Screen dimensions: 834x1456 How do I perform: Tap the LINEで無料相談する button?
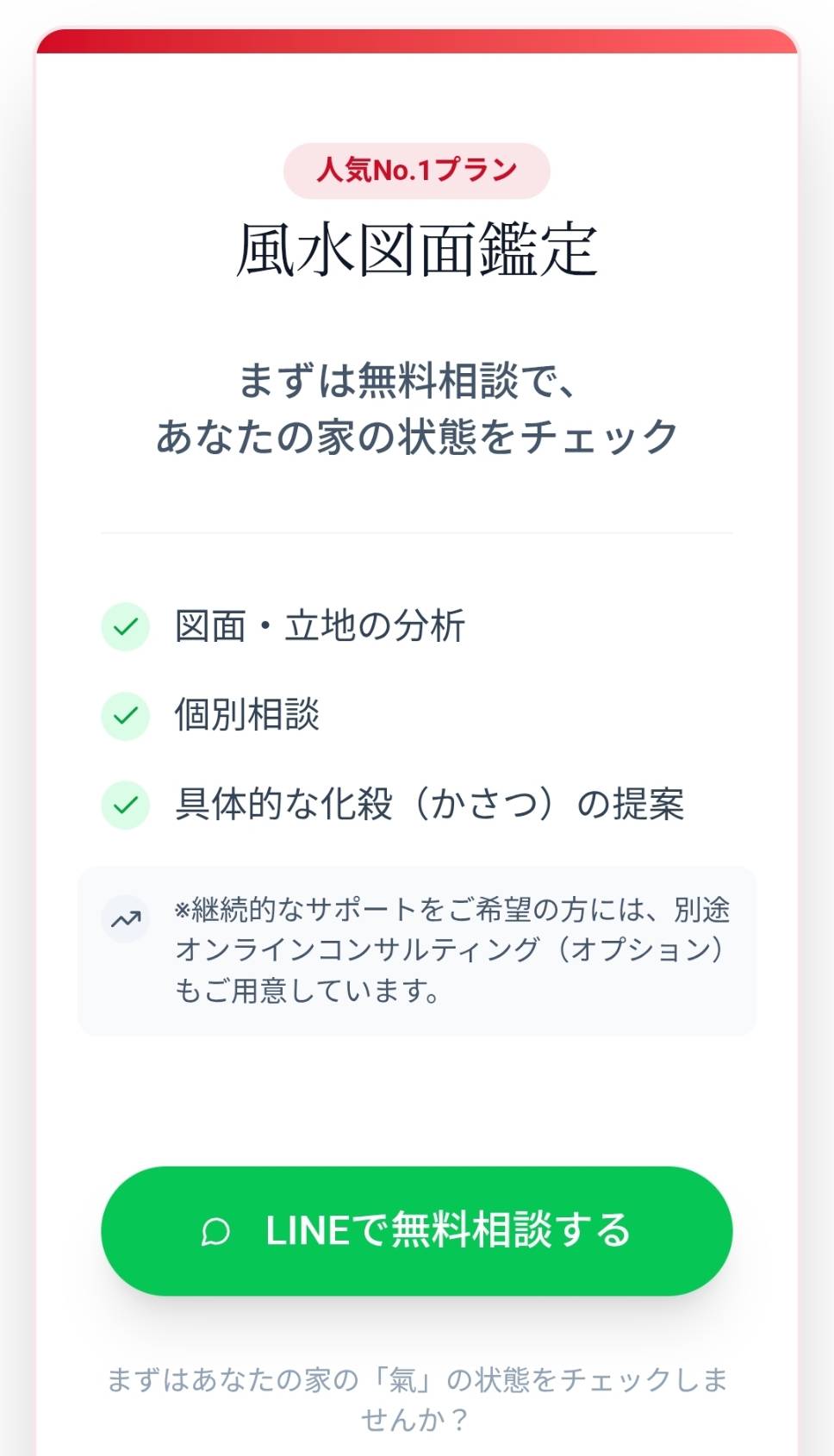(417, 1230)
